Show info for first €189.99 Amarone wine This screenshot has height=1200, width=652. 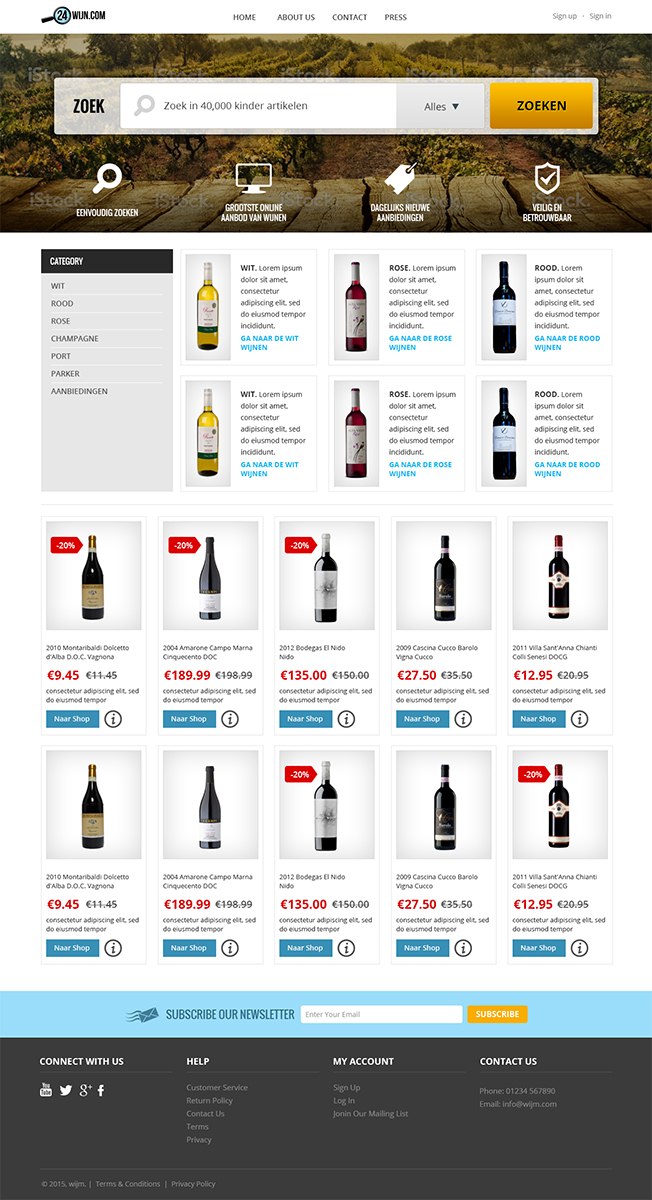click(230, 719)
